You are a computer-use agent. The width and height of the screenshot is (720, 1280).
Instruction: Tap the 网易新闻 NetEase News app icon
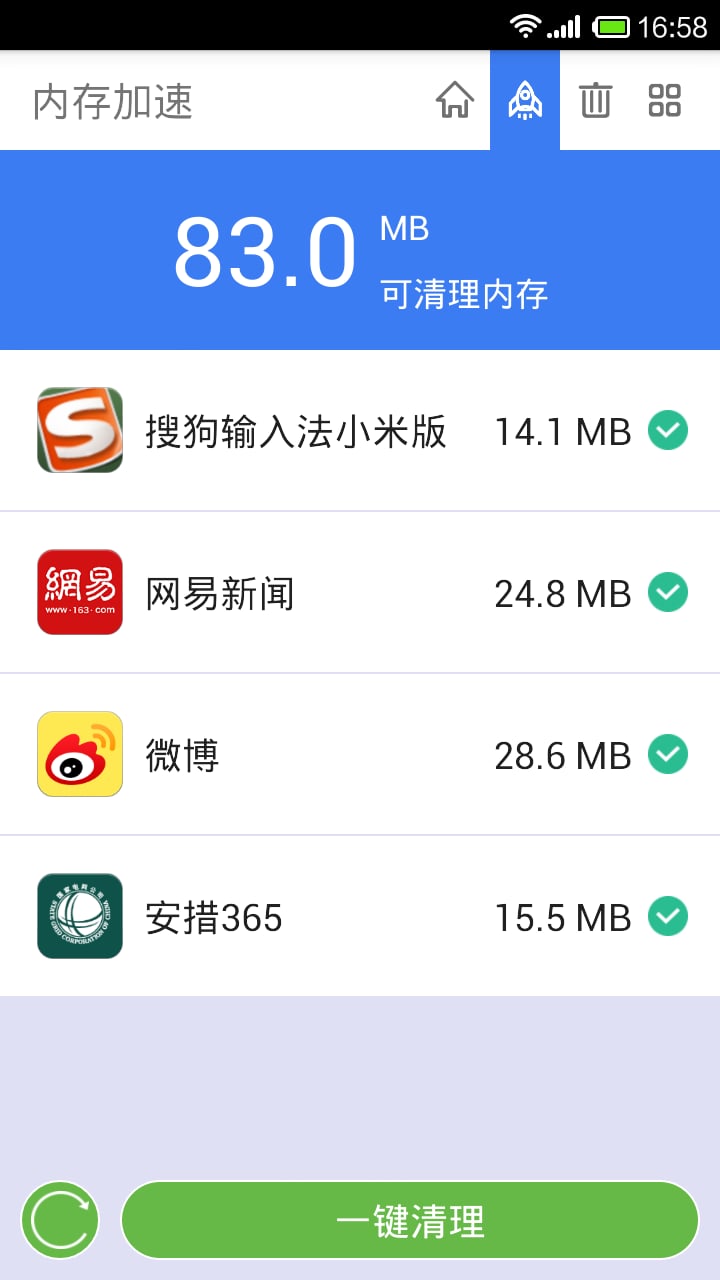[x=80, y=592]
